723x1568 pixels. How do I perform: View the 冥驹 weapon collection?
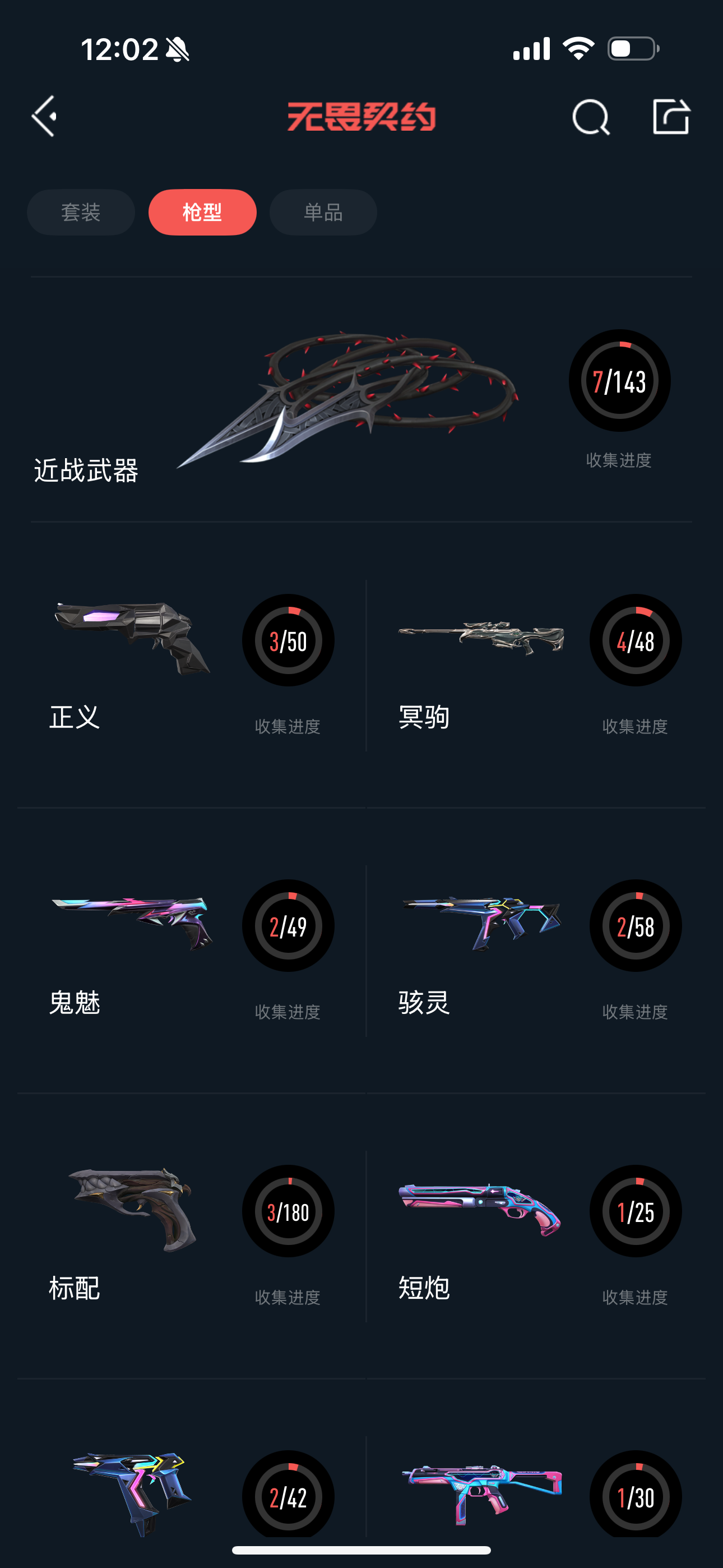click(x=538, y=667)
